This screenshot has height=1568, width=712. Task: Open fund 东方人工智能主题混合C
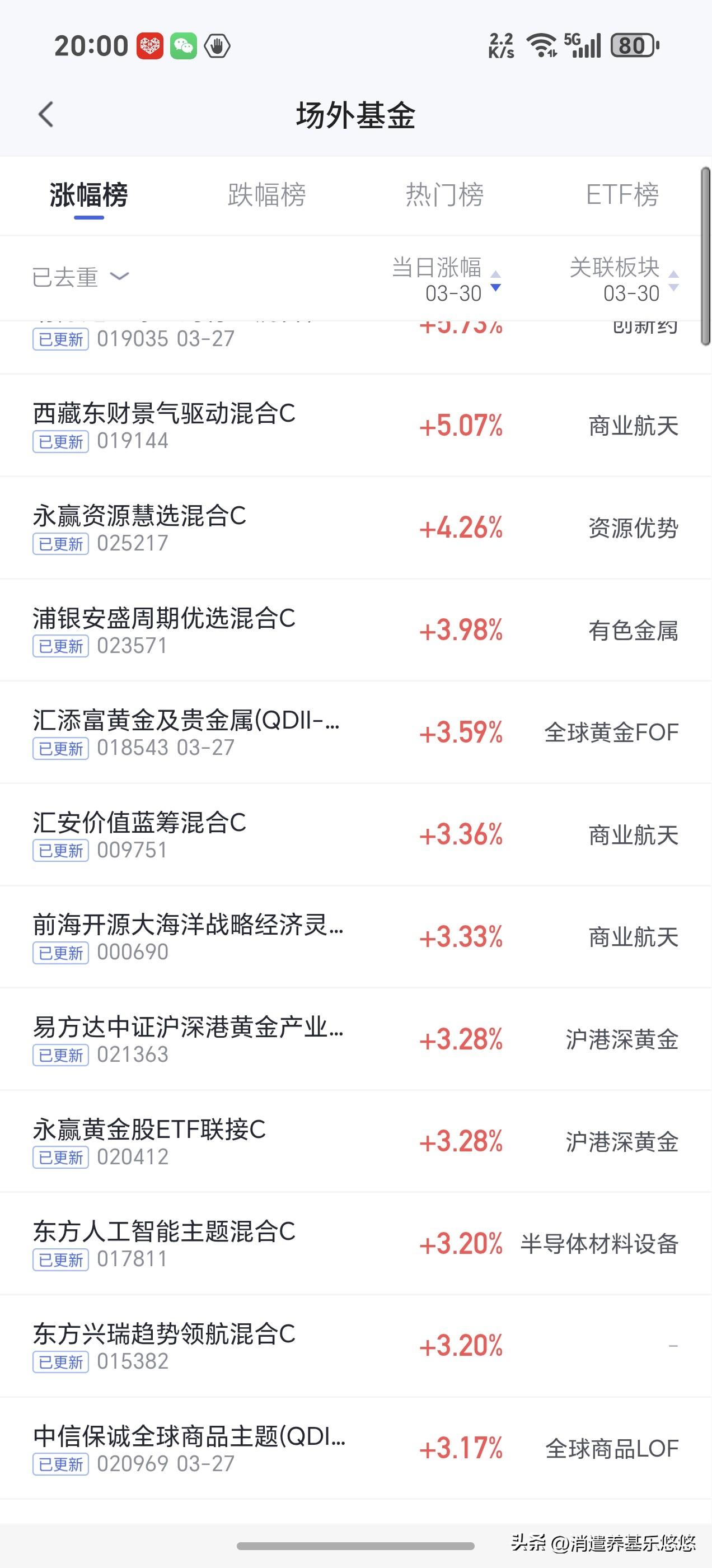pos(356,1244)
